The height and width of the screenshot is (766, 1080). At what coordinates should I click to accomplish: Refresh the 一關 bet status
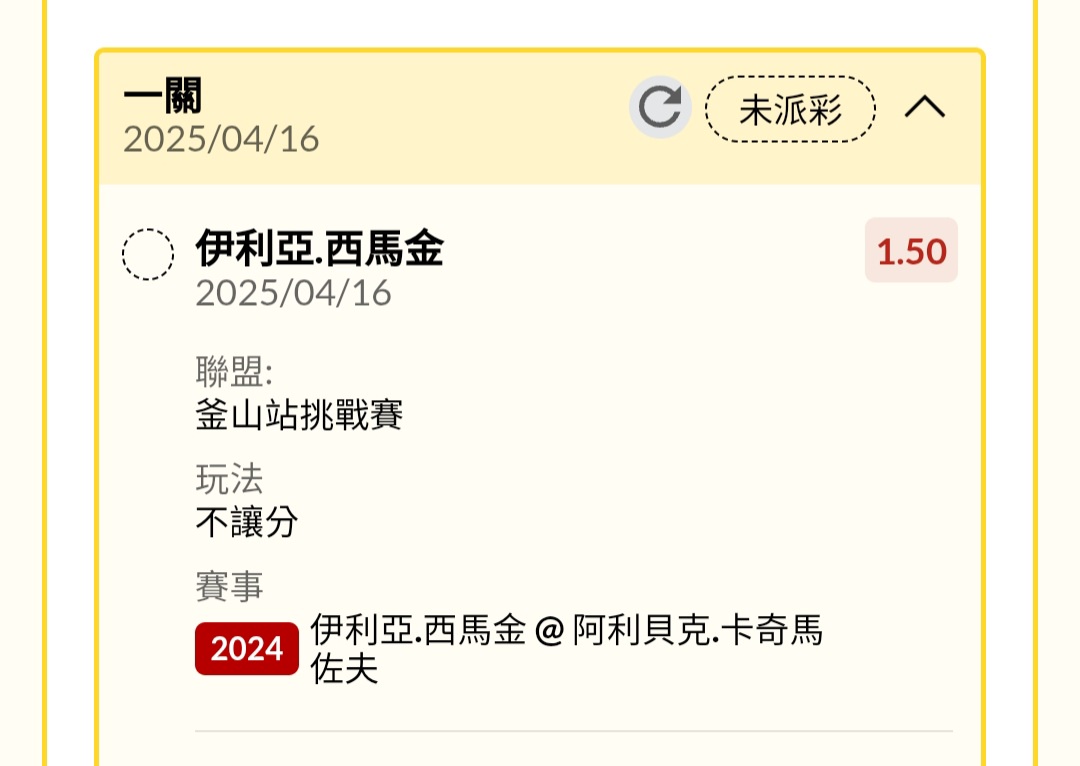[x=660, y=108]
